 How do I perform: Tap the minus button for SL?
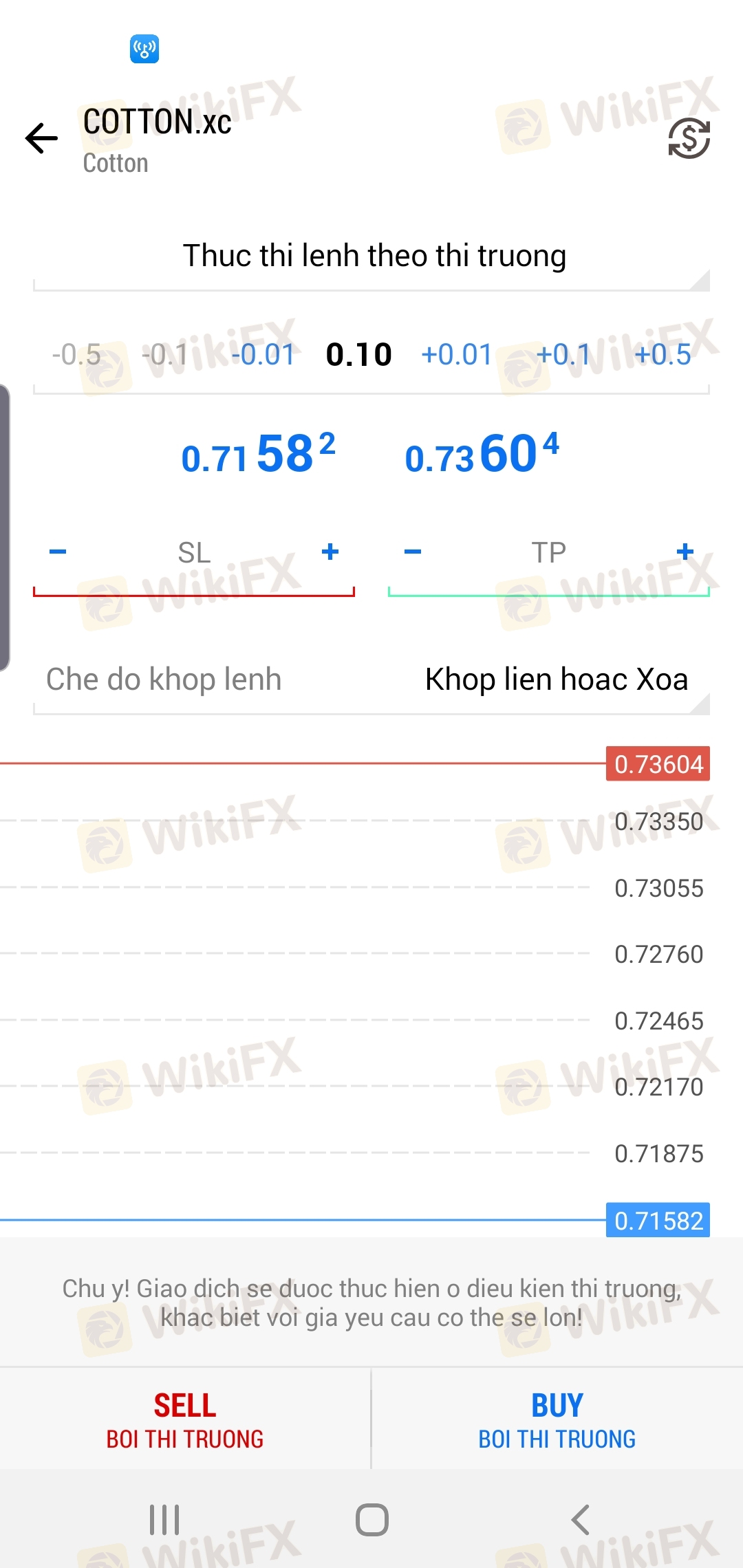pos(58,552)
